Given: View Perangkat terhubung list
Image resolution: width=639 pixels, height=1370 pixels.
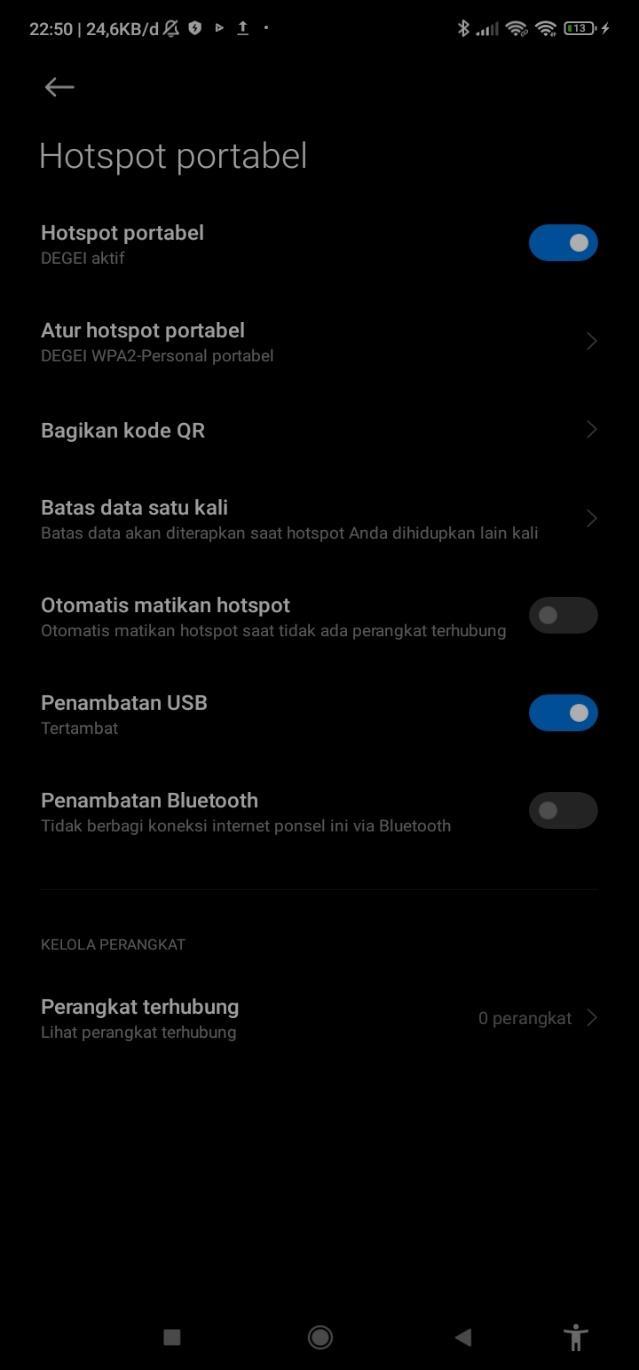Looking at the screenshot, I should click(319, 1018).
